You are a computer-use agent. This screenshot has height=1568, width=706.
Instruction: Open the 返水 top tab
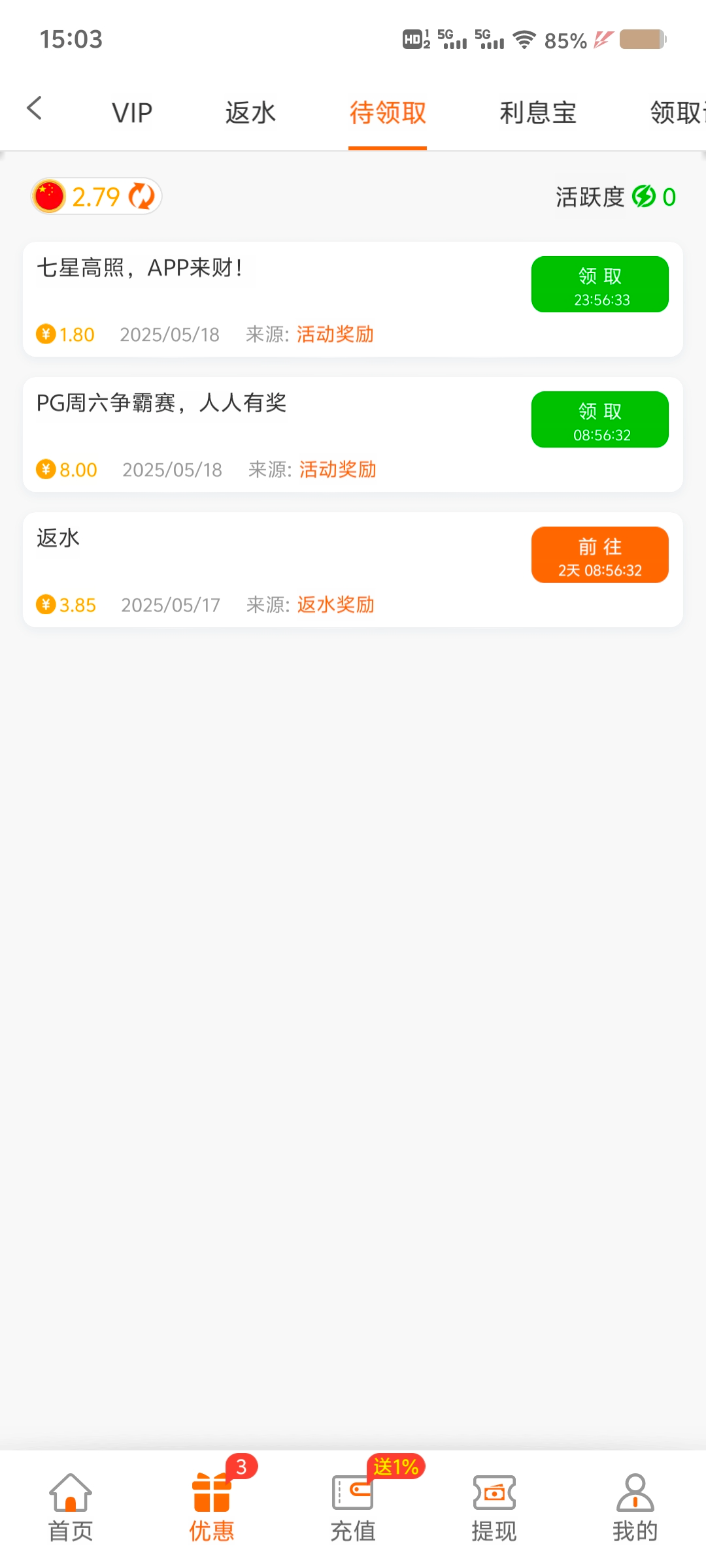click(x=250, y=113)
